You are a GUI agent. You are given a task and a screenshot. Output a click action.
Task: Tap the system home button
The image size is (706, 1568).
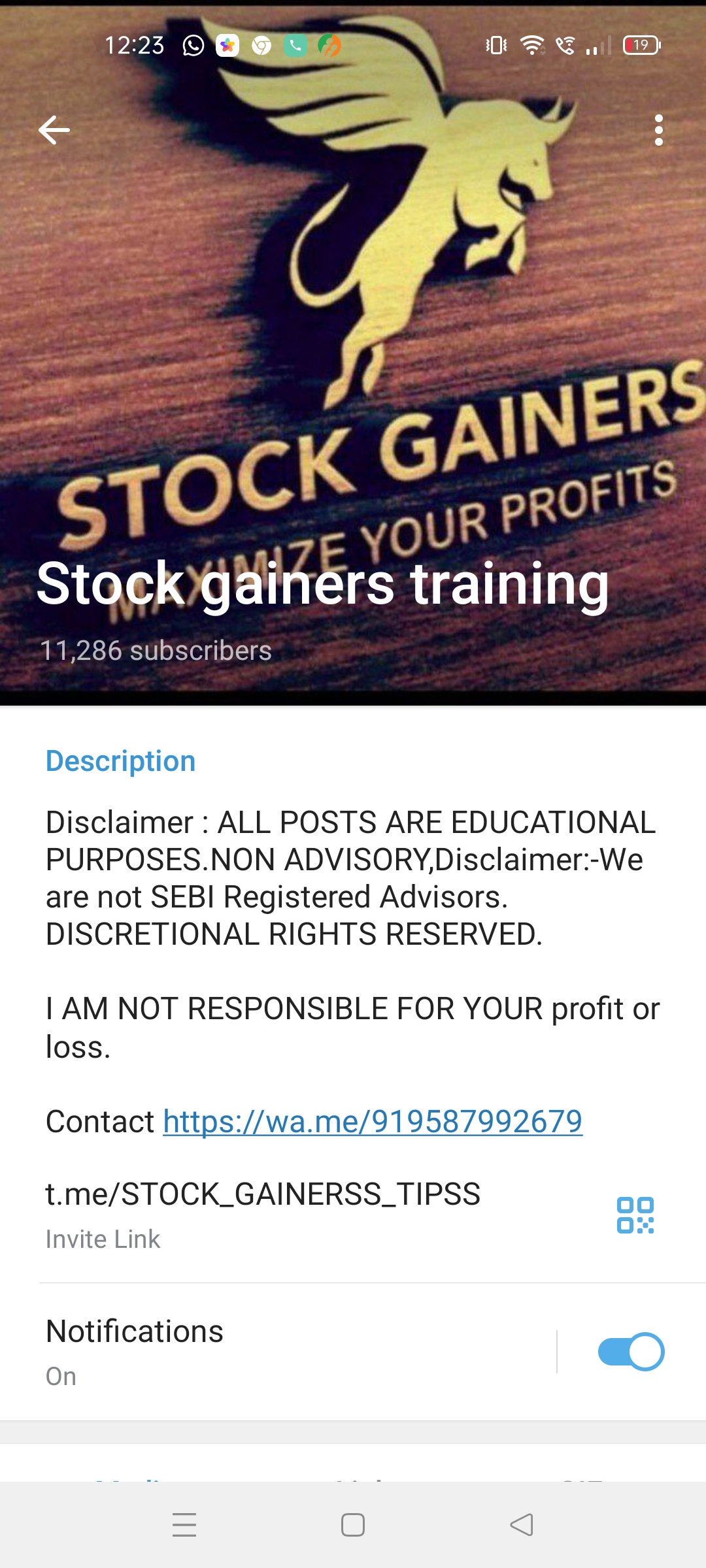[353, 1525]
